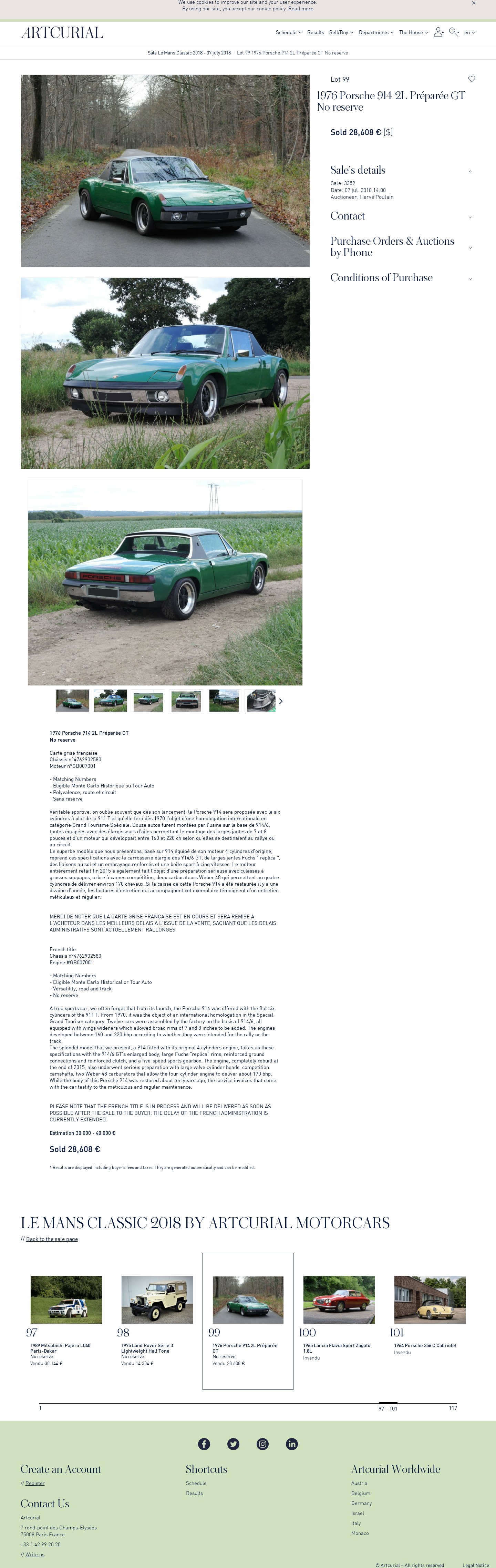Open the Write us link
496x1568 pixels.
click(35, 1555)
